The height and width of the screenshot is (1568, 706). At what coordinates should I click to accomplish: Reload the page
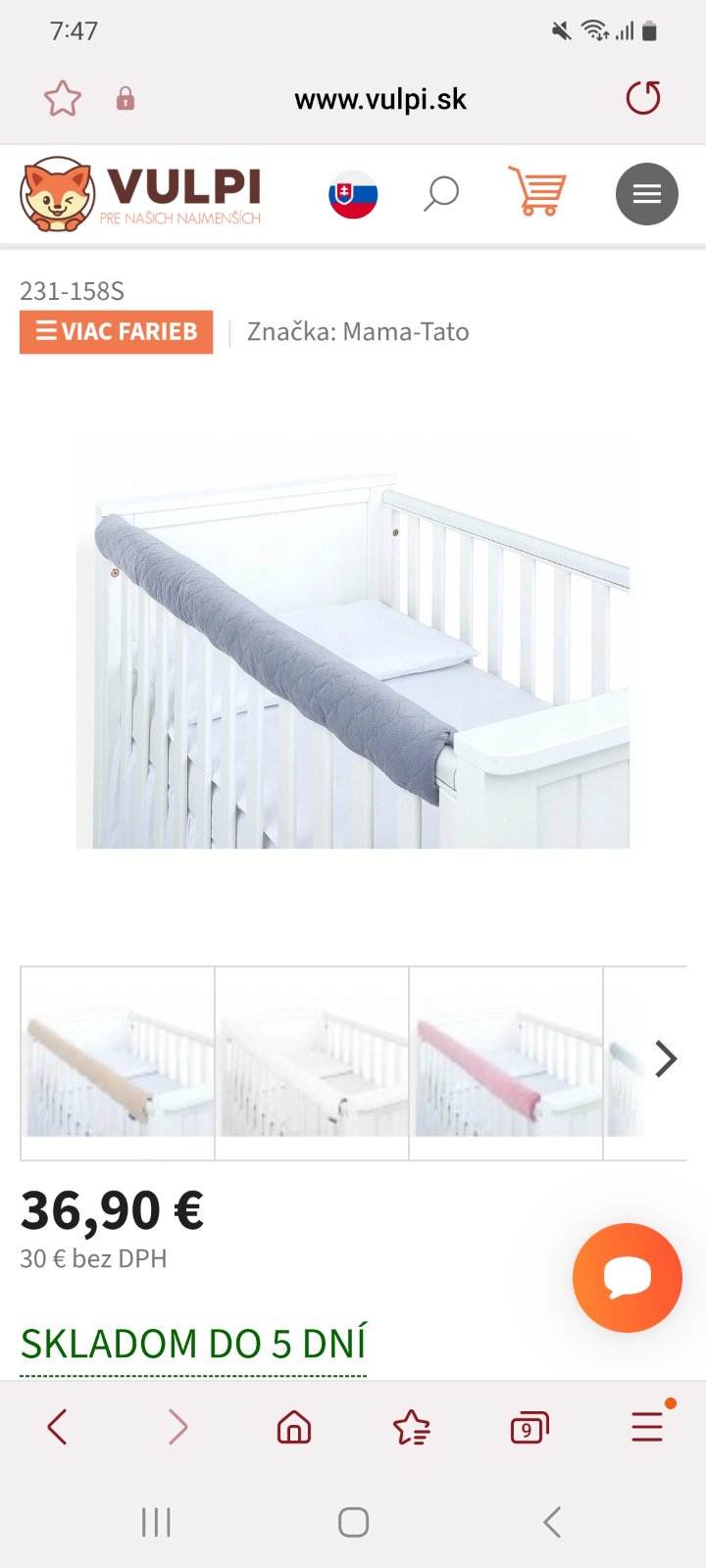[x=643, y=98]
